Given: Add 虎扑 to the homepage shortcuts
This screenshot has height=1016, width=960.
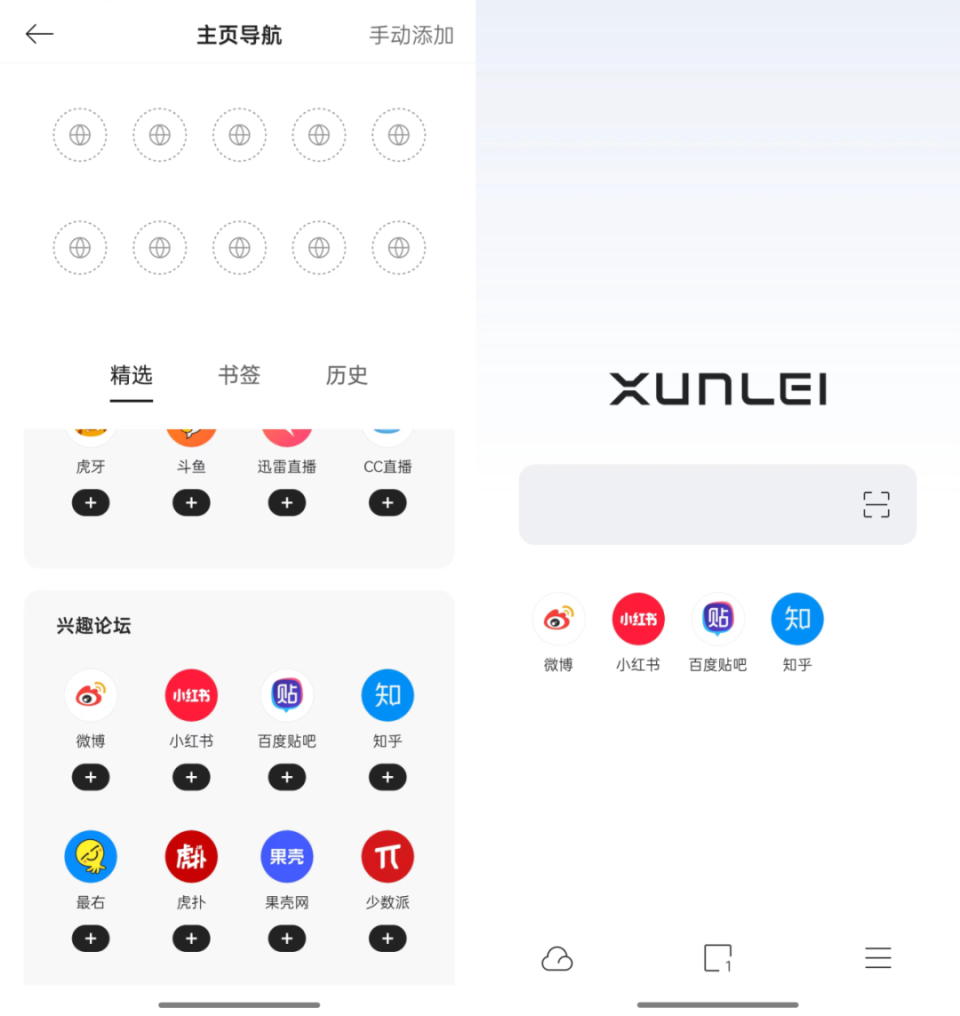Looking at the screenshot, I should tap(191, 938).
